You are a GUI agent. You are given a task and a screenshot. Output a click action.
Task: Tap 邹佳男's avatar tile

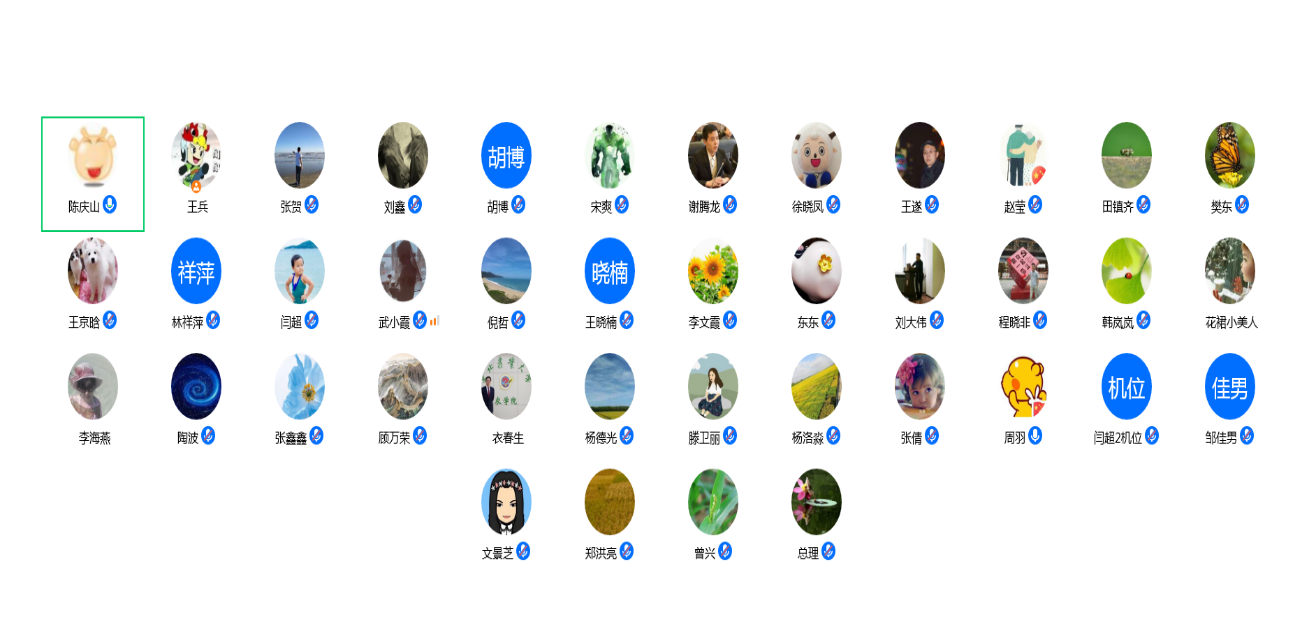(1229, 387)
